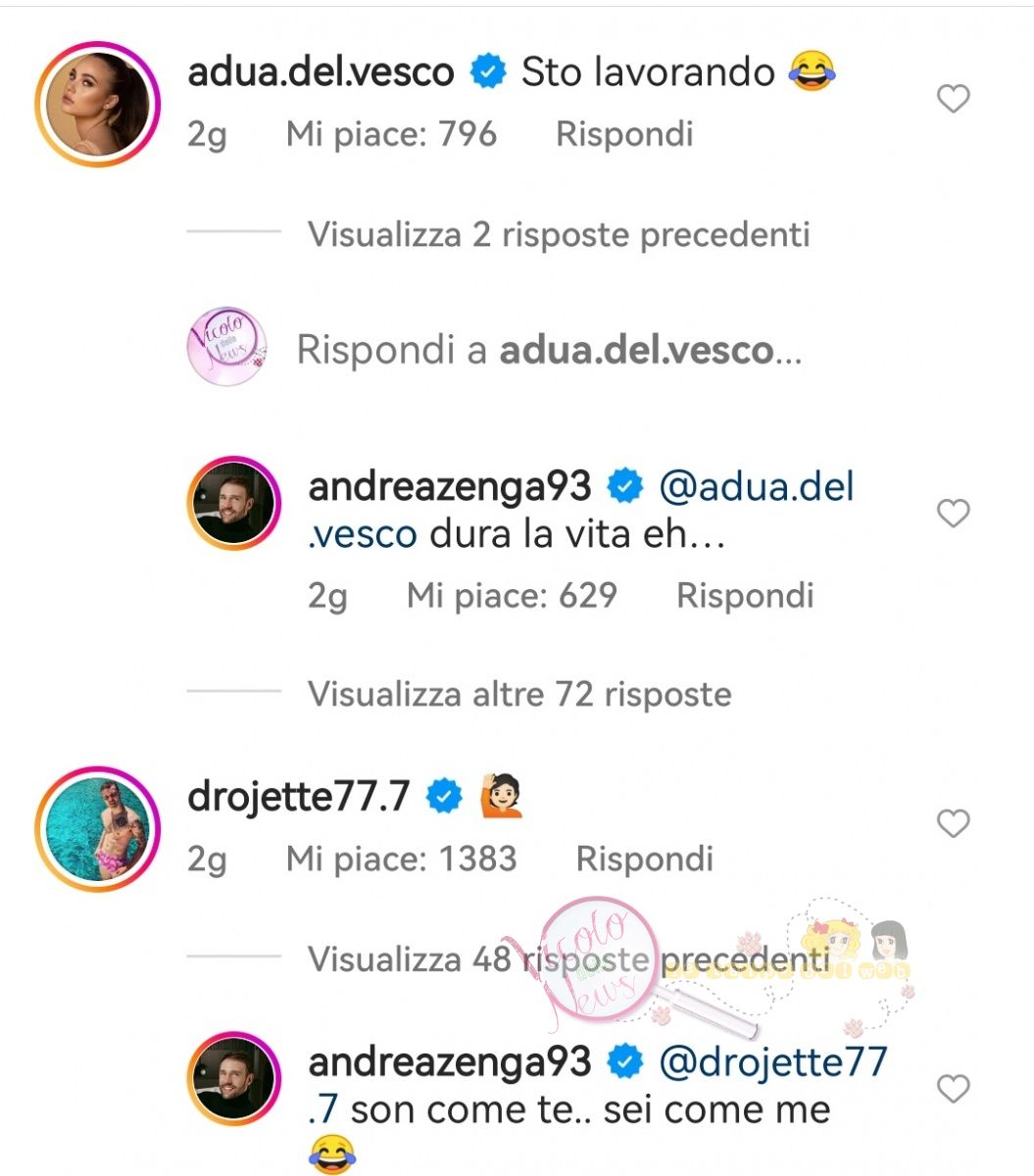Open drojette77.7's profile picture

(97, 829)
